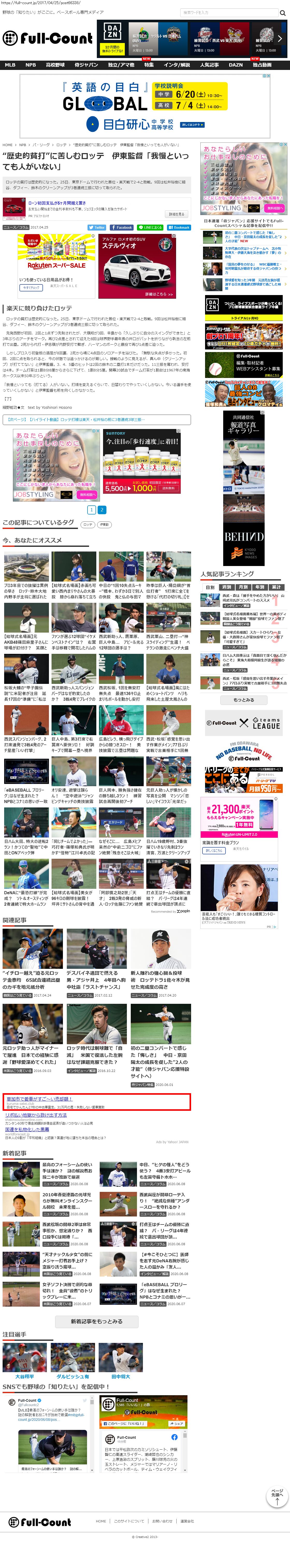View ダルビッシュ有 player page
290x1568 pixels.
click(72, 1376)
